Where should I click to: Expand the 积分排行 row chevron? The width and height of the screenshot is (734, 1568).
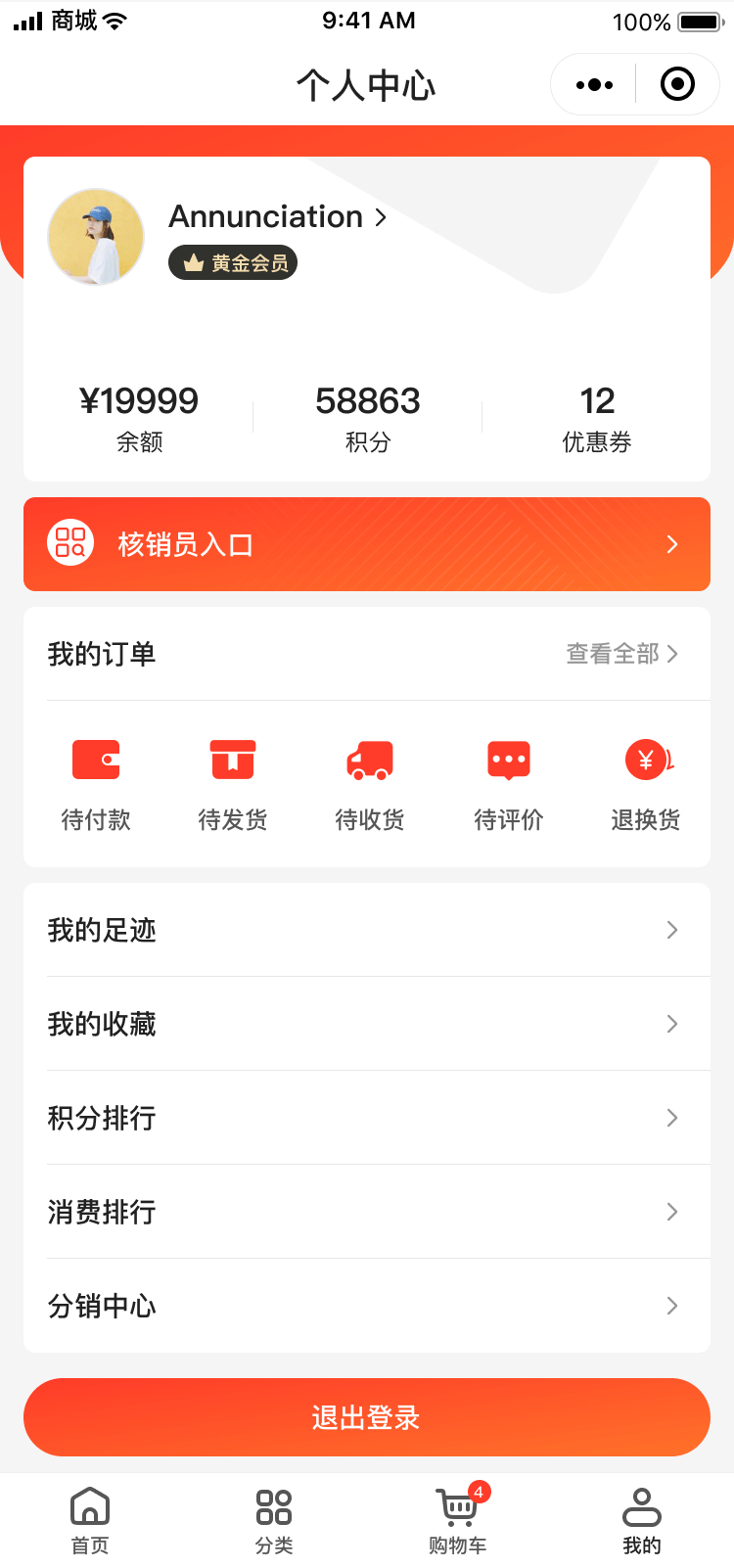[672, 1118]
